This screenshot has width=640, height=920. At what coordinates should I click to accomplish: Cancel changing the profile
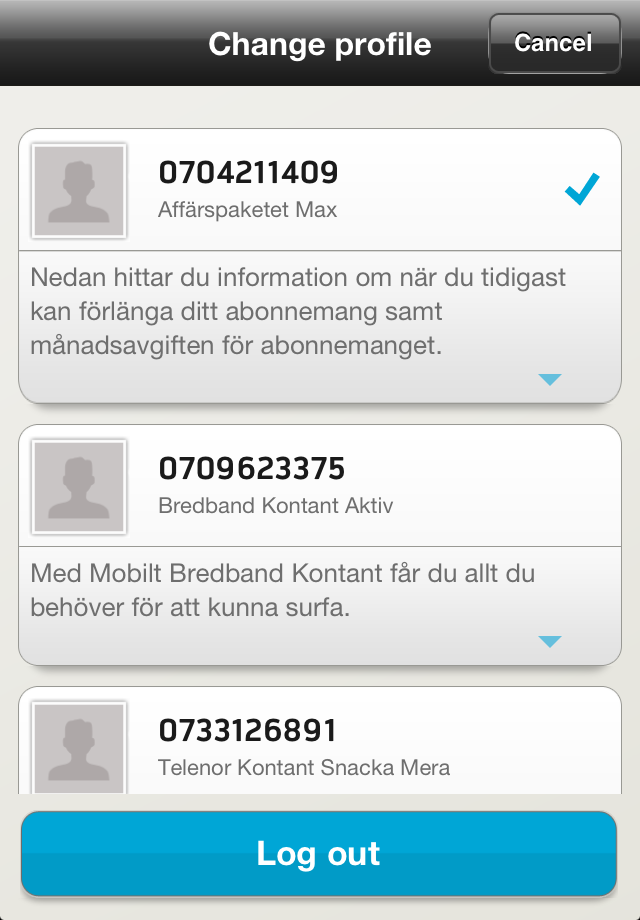[554, 43]
